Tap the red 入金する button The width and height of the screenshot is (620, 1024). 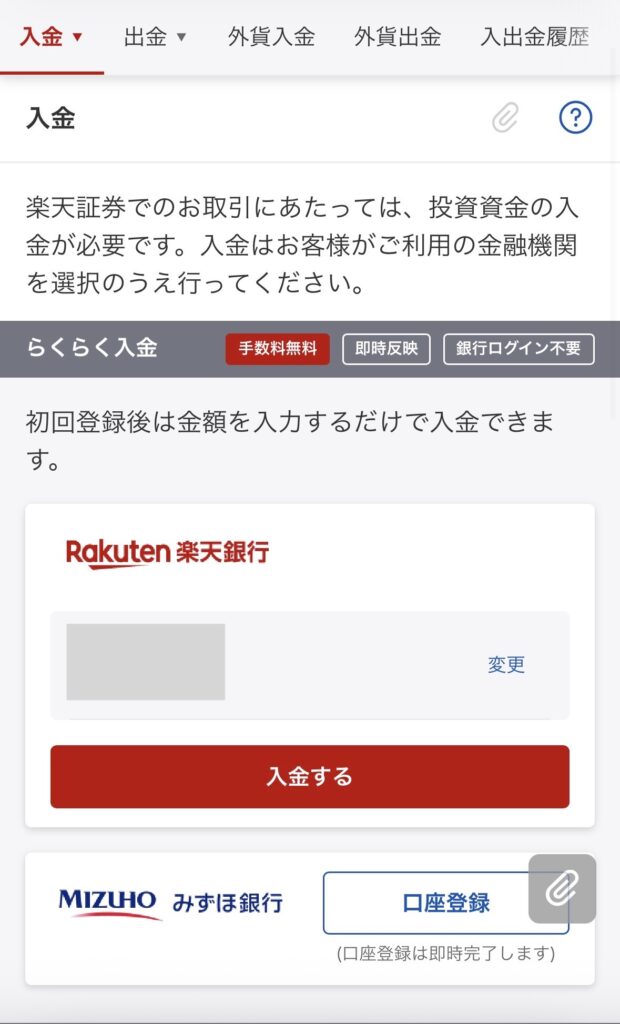tap(310, 776)
